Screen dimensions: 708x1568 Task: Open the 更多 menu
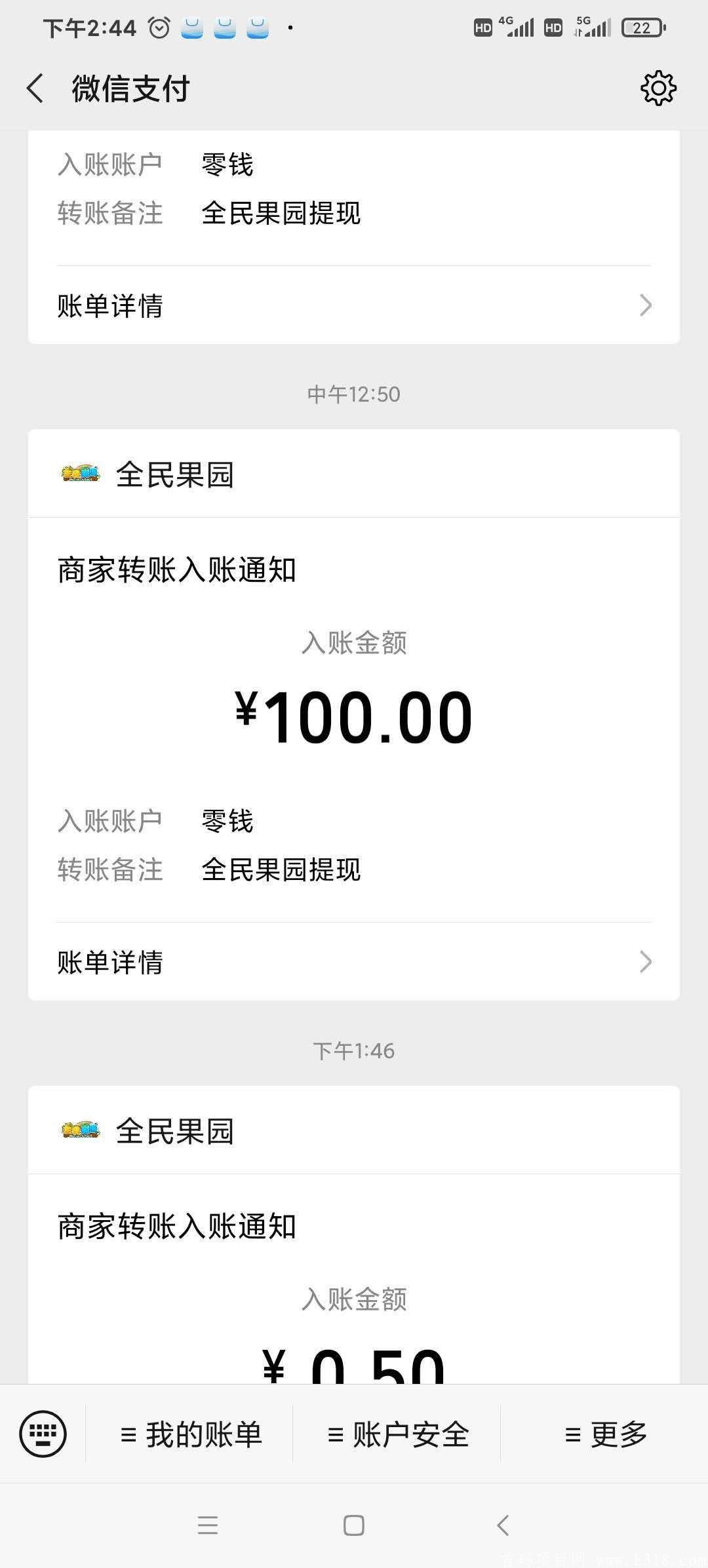tap(605, 1434)
